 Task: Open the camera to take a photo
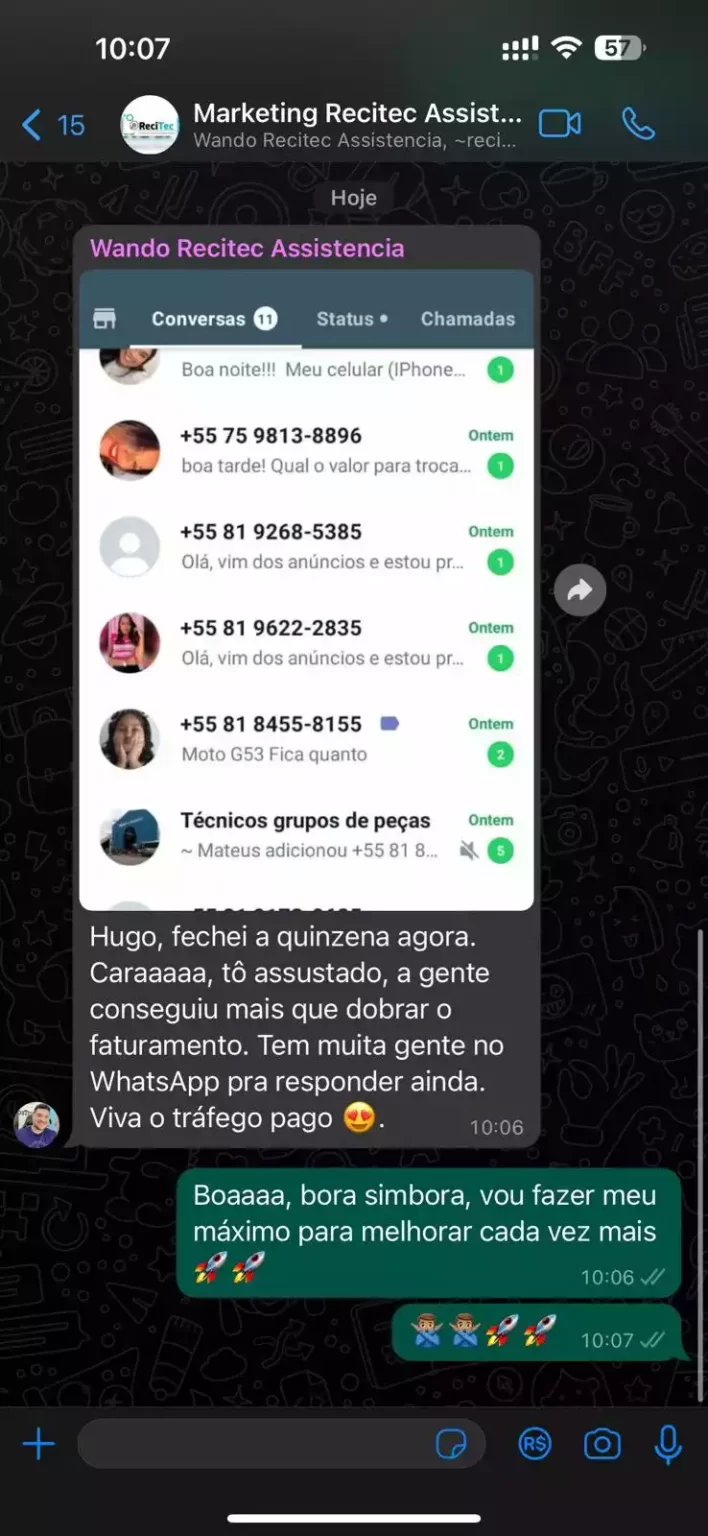pos(602,1444)
